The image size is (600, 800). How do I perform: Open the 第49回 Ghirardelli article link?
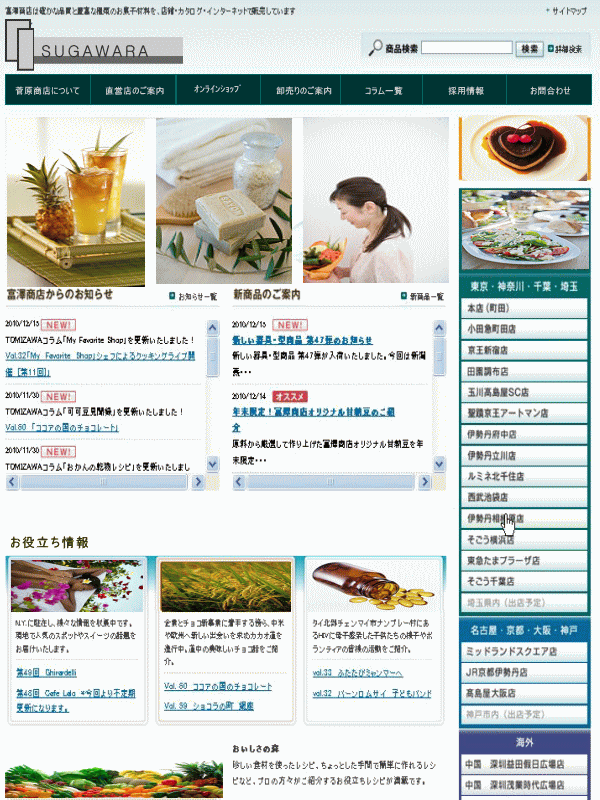click(44, 673)
